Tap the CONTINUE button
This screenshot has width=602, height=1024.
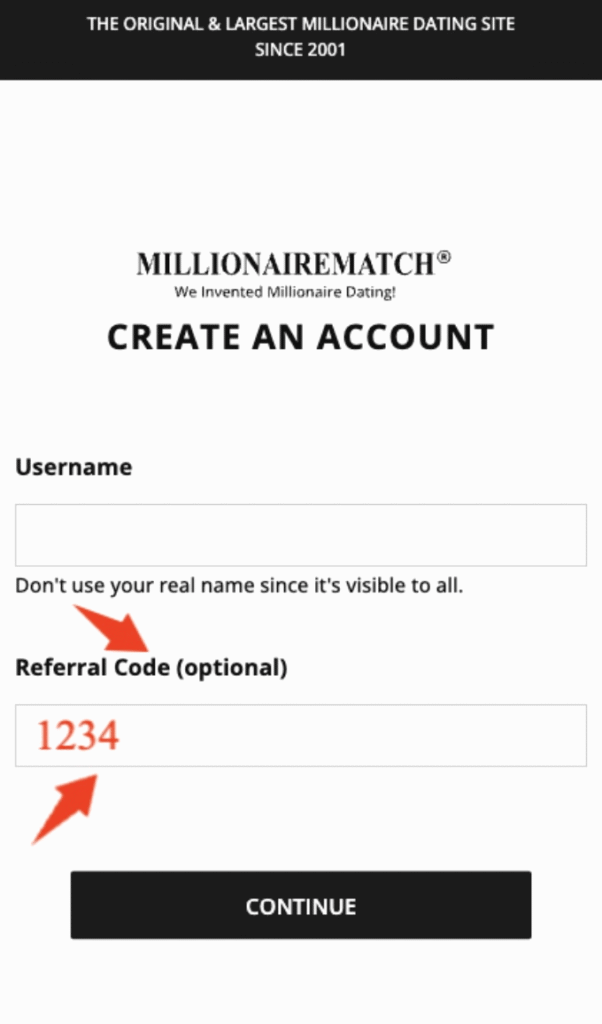pos(301,905)
